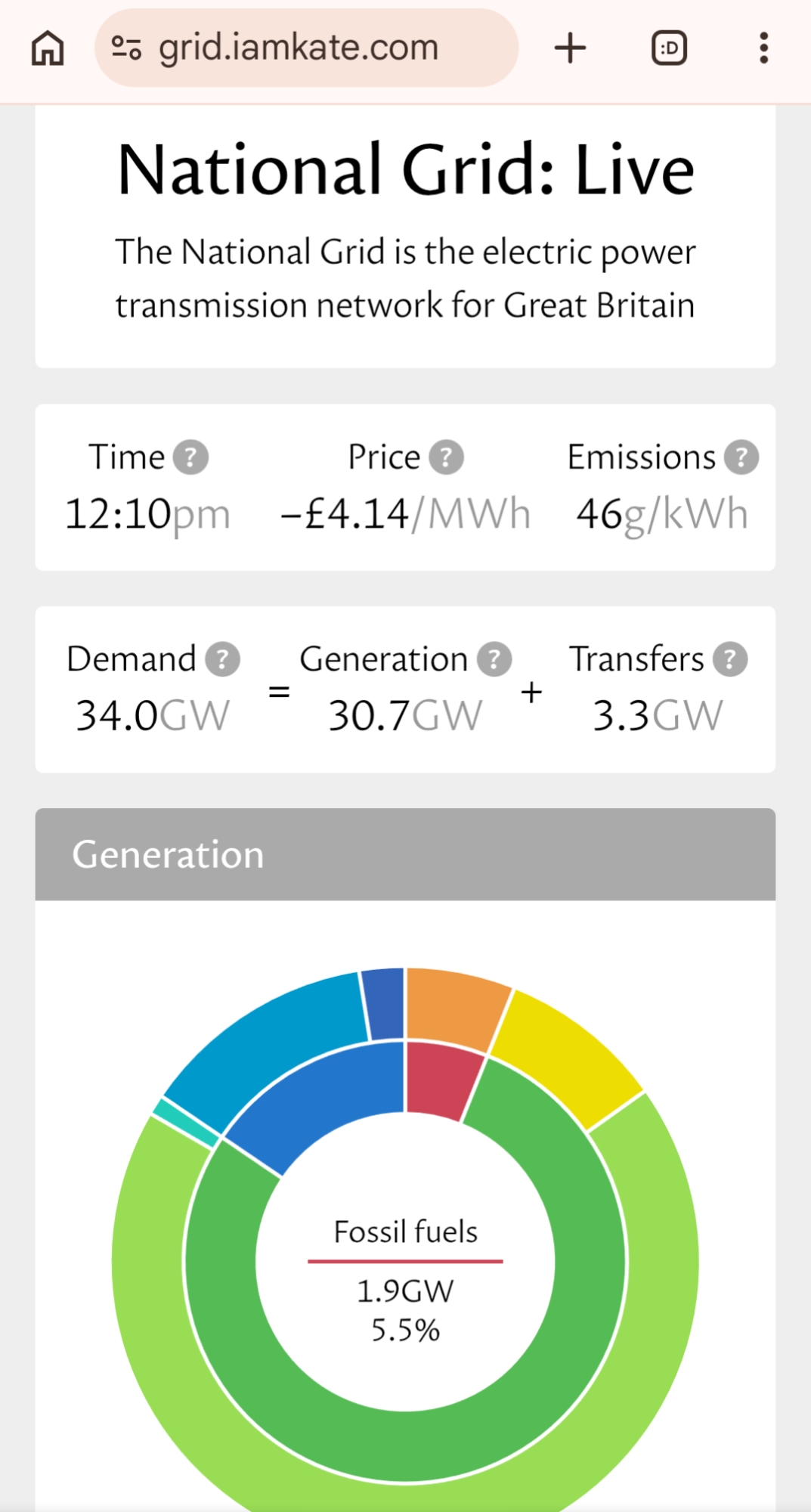Open the tab switcher
811x1512 pixels.
click(669, 48)
